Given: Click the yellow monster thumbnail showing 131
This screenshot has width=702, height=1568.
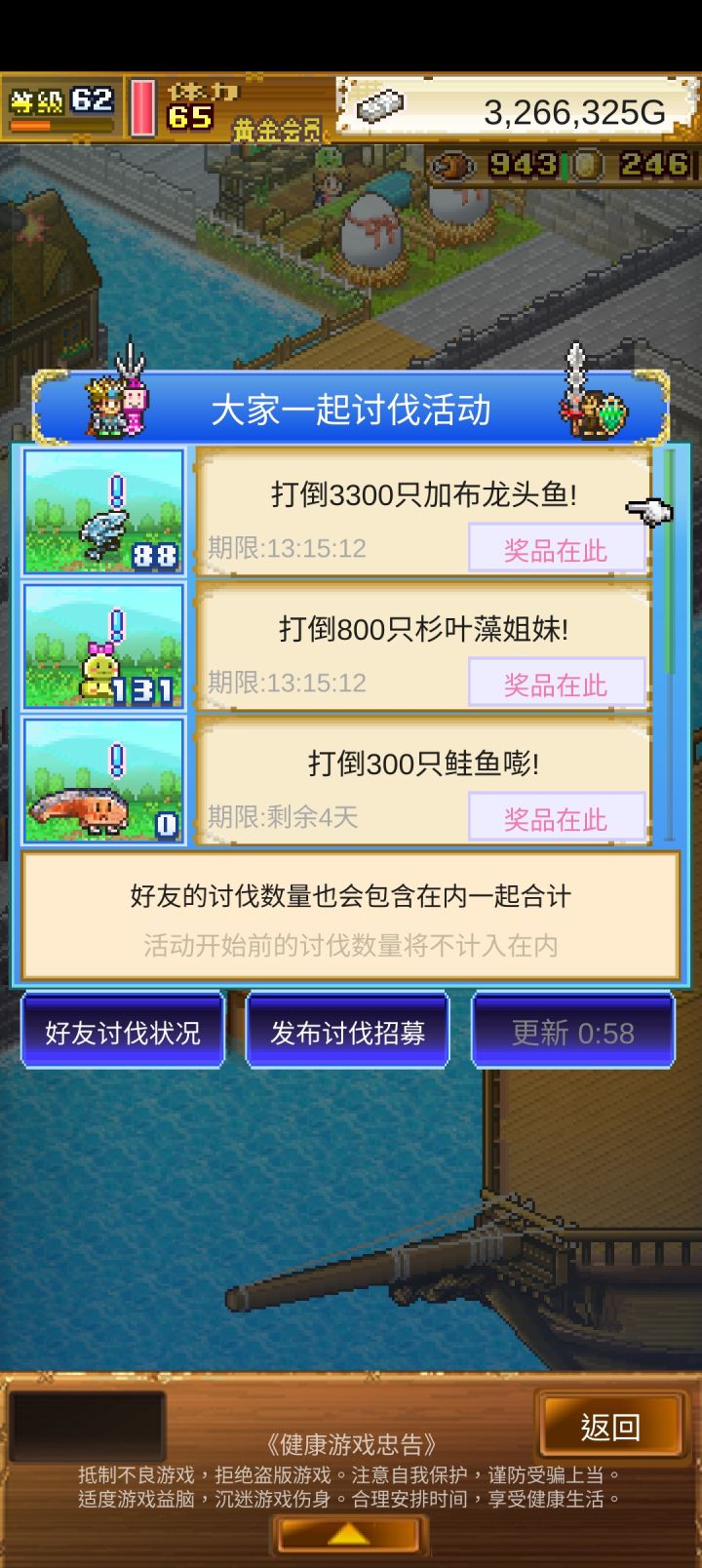Looking at the screenshot, I should coord(103,644).
